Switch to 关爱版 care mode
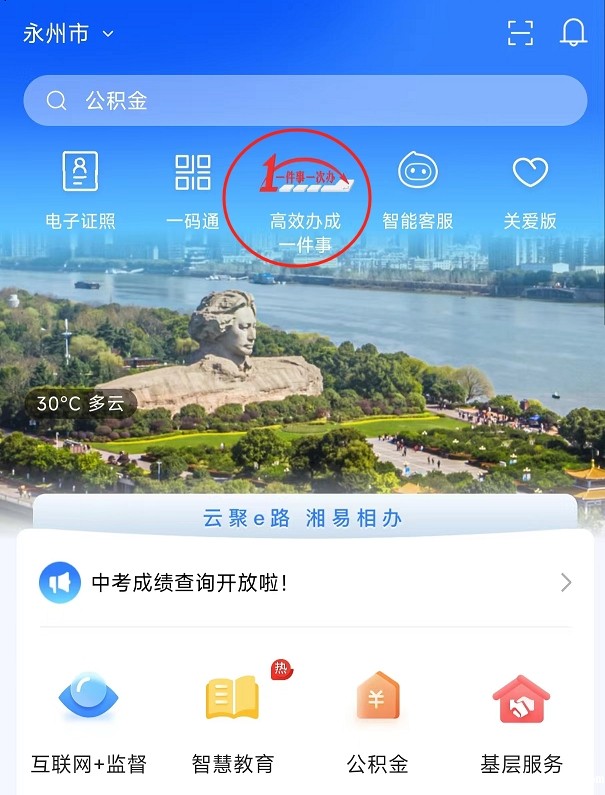The height and width of the screenshot is (795, 605). coord(530,190)
